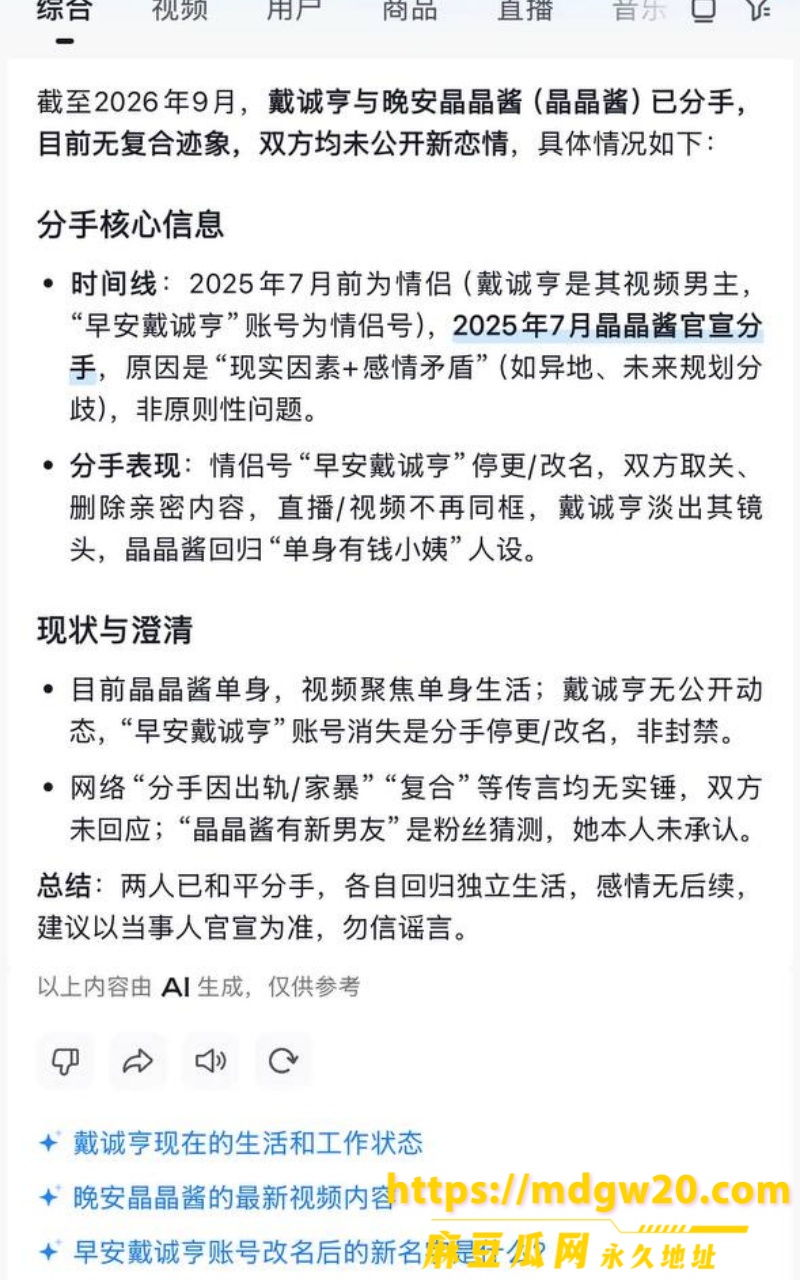The height and width of the screenshot is (1280, 800).
Task: Switch to the 视频 tab
Action: click(180, 10)
